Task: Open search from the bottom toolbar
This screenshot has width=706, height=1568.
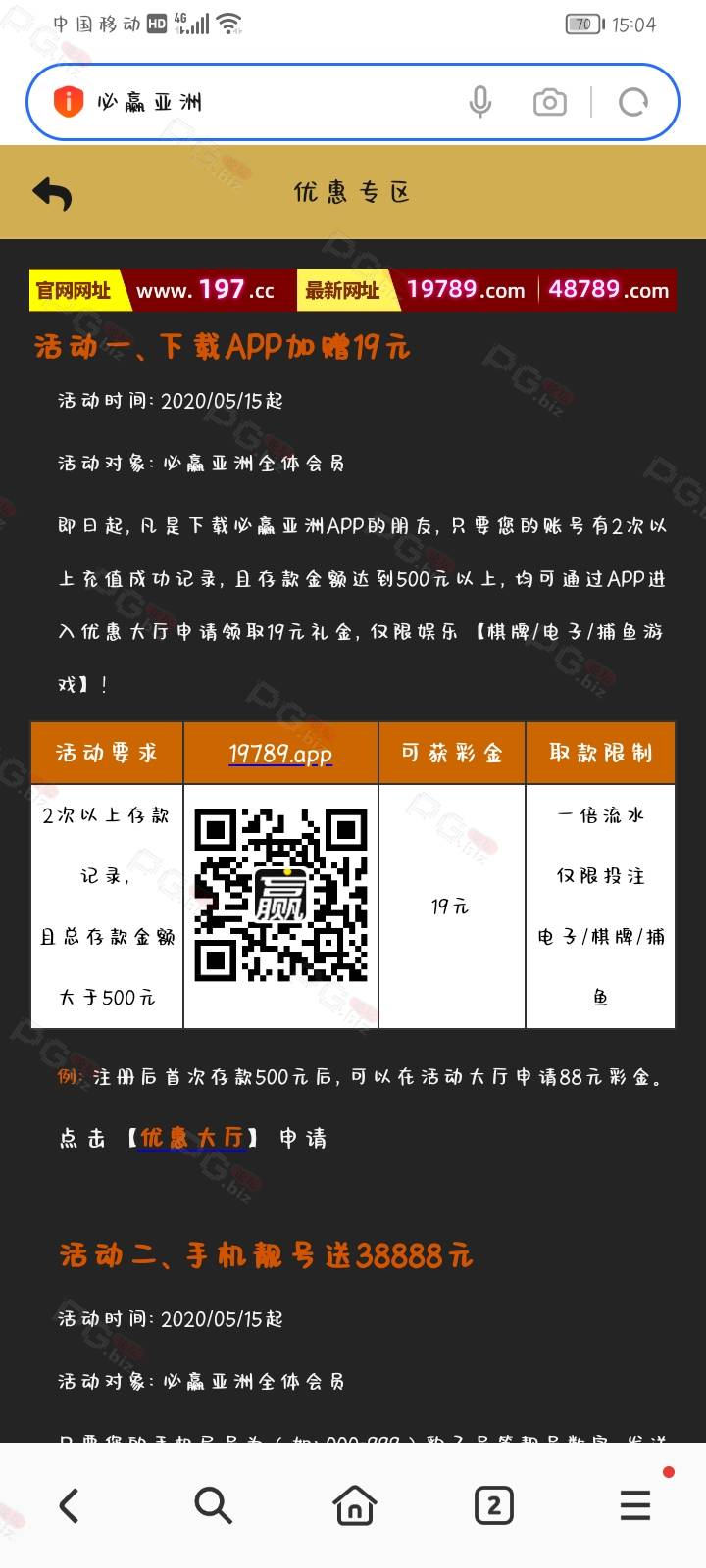Action: (213, 1505)
